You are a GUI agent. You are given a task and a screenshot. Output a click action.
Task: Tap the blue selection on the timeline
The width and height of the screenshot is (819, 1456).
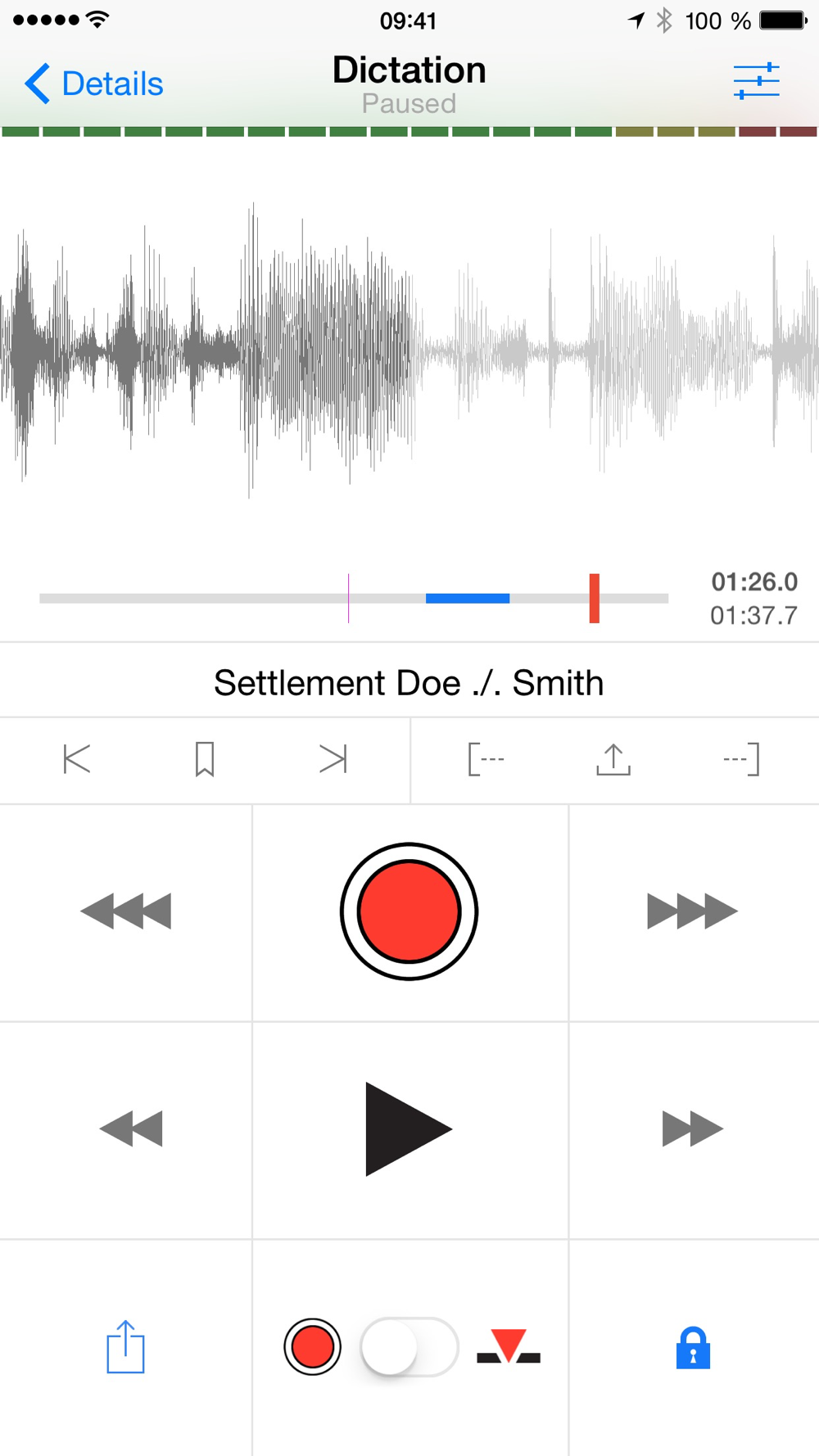pos(468,599)
